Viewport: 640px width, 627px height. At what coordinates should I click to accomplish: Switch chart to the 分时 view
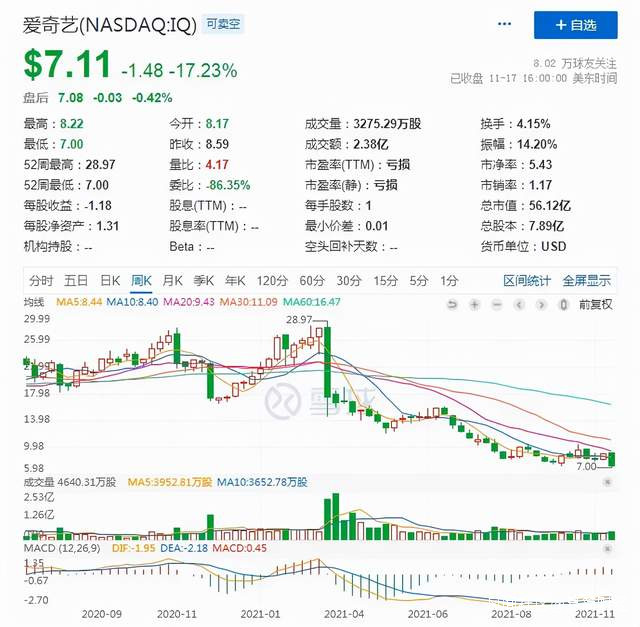pyautogui.click(x=41, y=281)
